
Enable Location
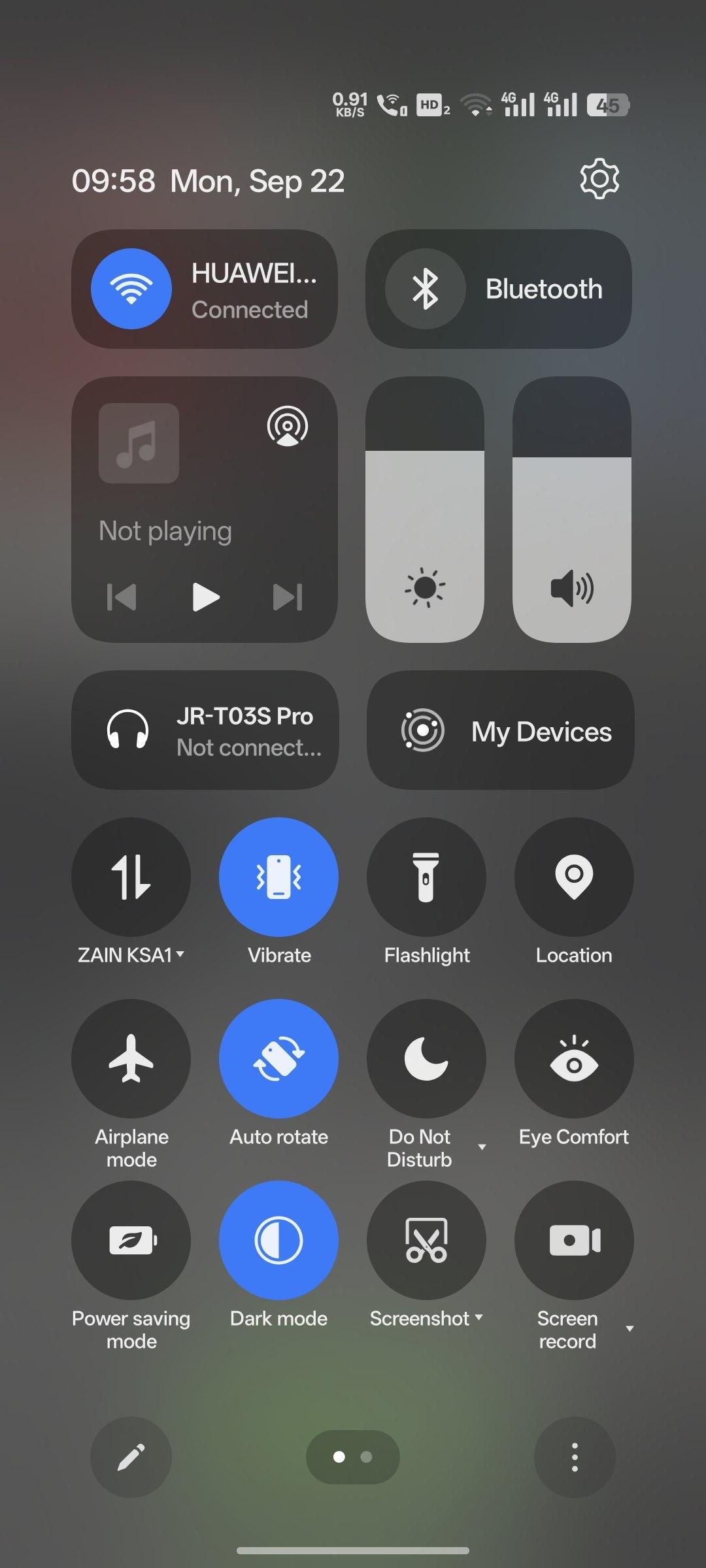point(574,877)
